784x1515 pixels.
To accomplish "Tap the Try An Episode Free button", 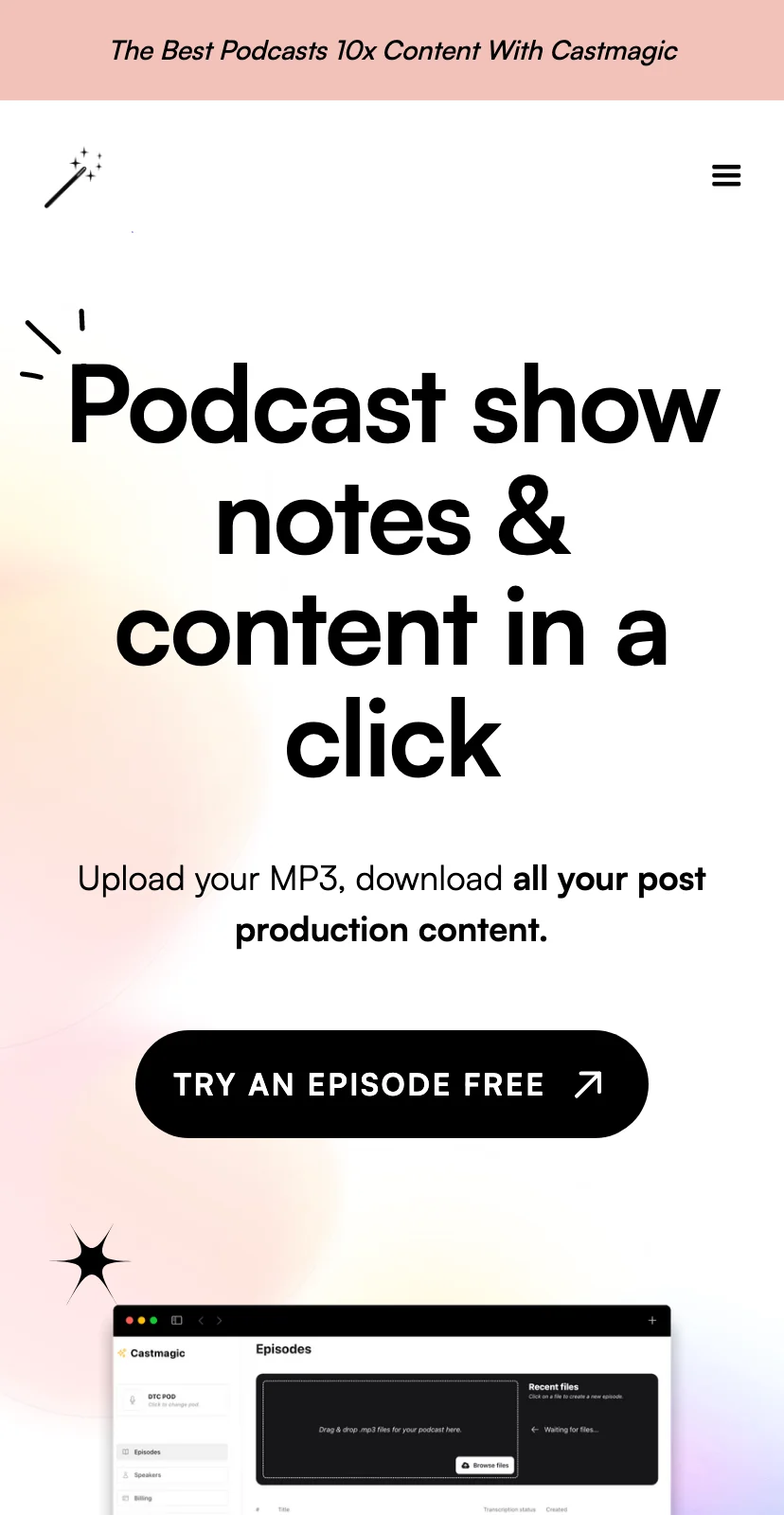I will point(391,1084).
